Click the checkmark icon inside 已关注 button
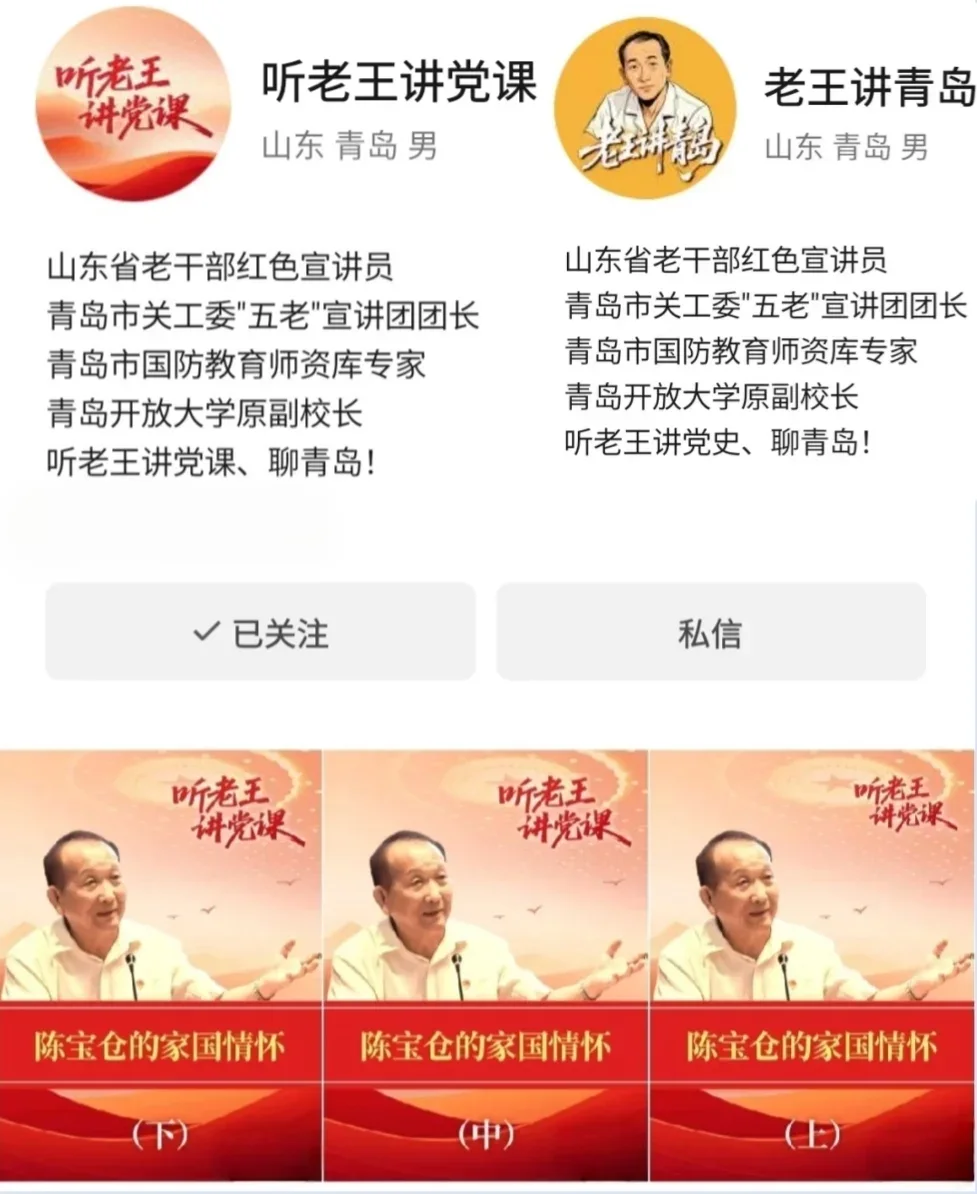This screenshot has width=977, height=1194. [204, 631]
